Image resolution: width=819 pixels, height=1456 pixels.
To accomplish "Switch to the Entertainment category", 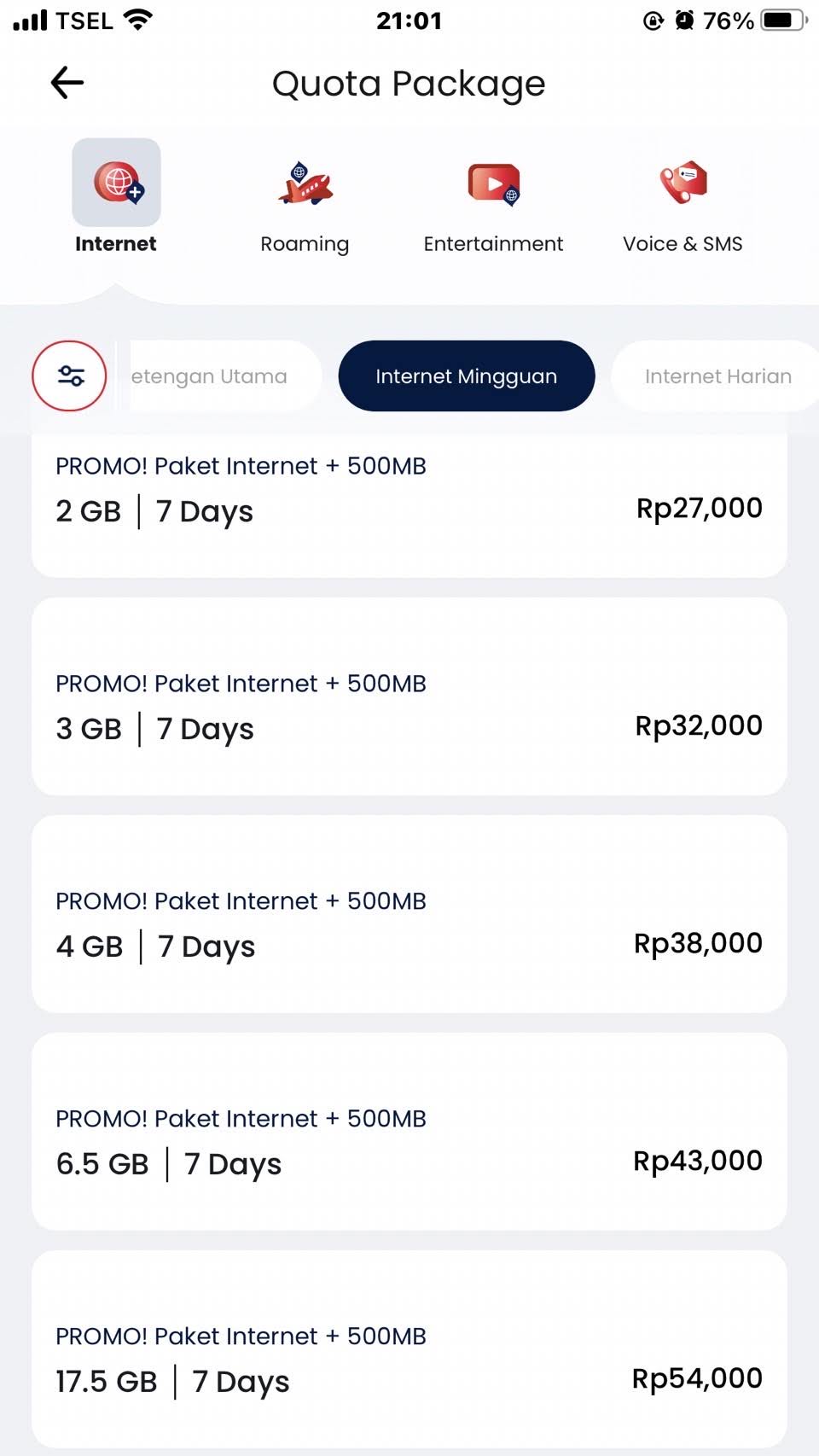I will (x=493, y=206).
